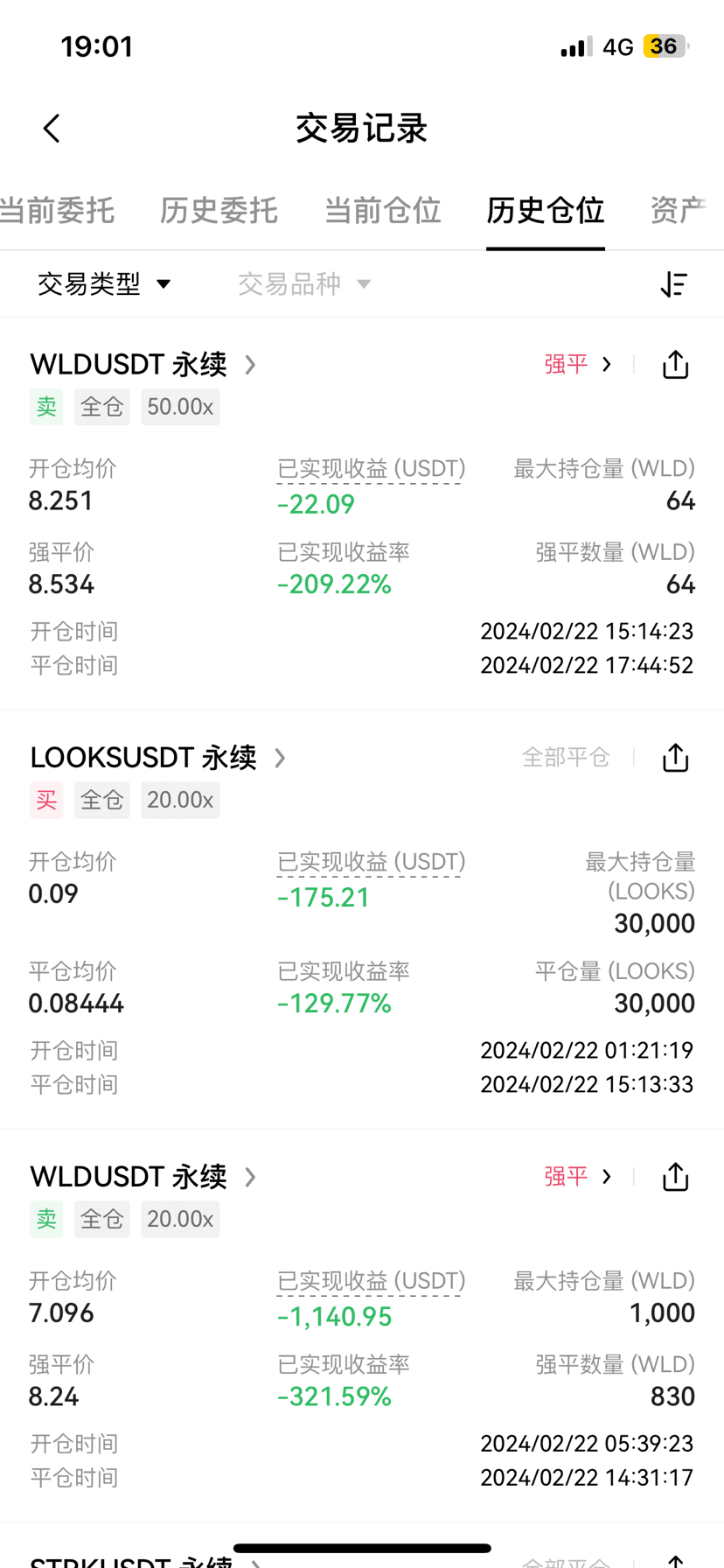View 强平 details for 50.00x WLDUSDT position

577,365
